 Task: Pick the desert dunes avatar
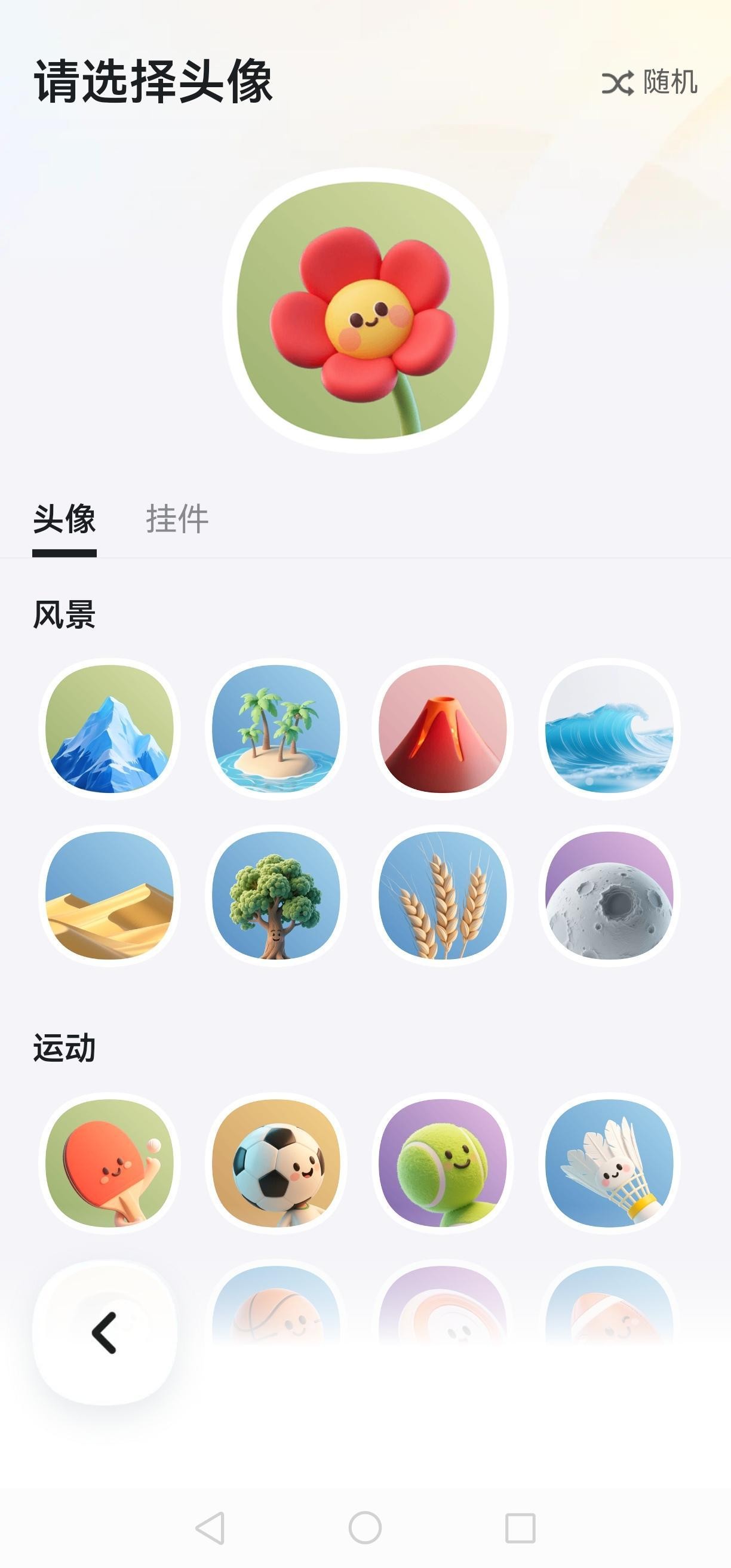109,896
